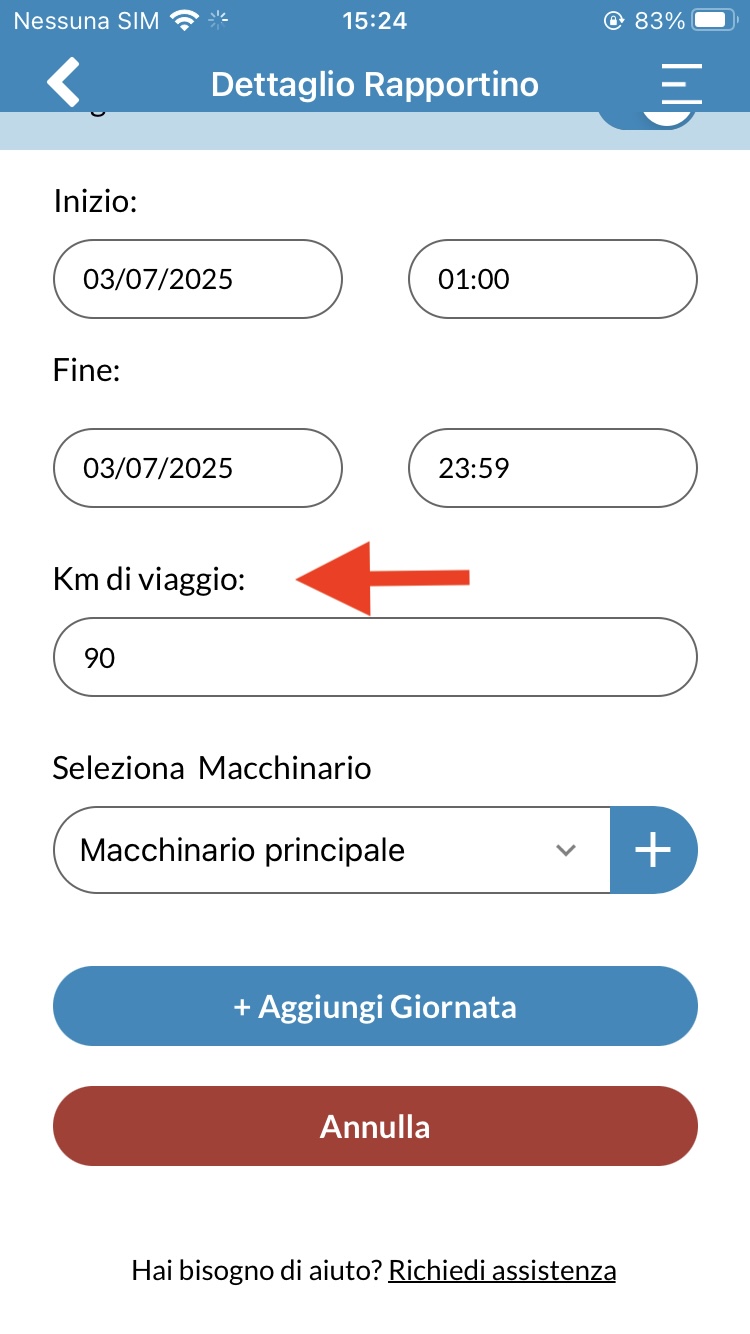Edit the Inizio date field
This screenshot has width=750, height=1334.
(x=198, y=279)
